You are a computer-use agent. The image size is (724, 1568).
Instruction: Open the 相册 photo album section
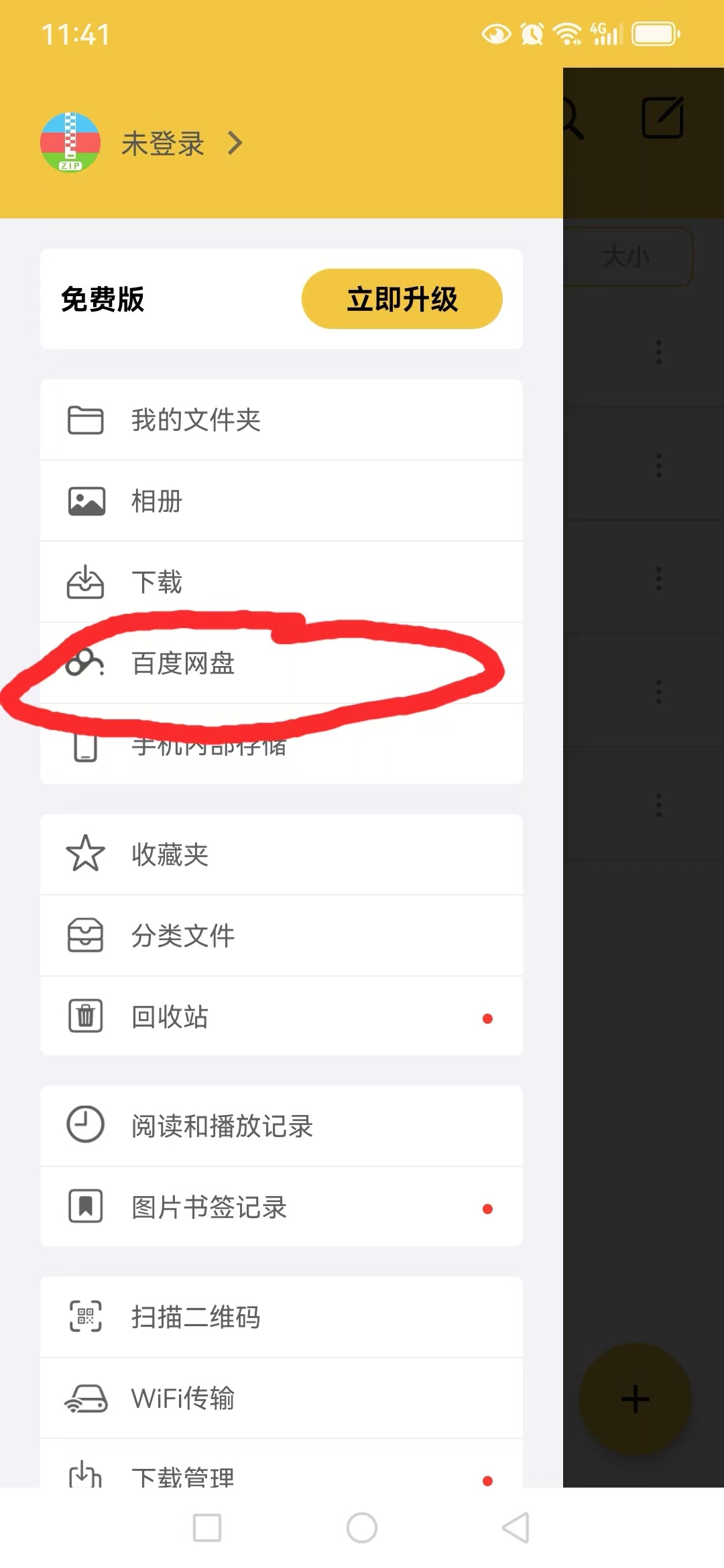point(154,501)
